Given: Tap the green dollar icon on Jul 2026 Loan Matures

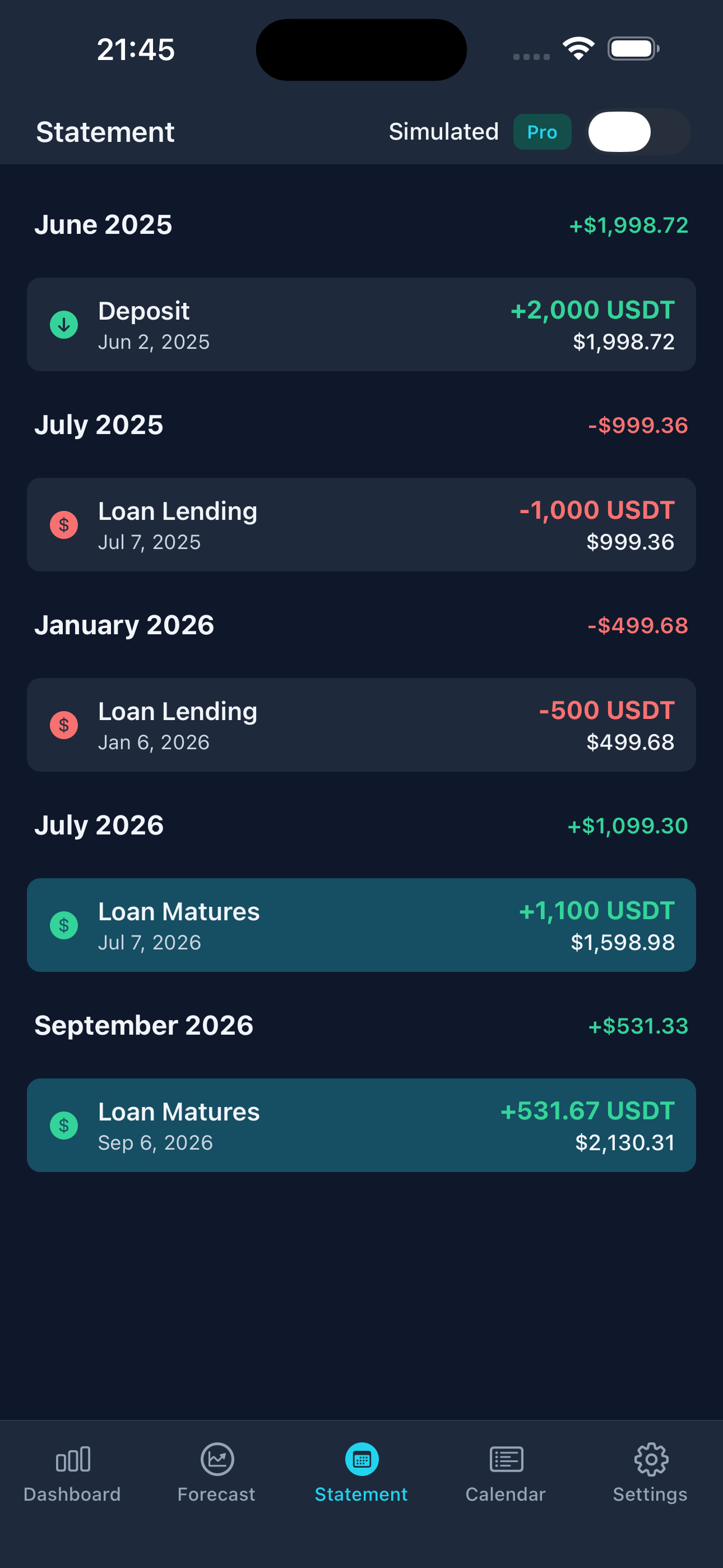Looking at the screenshot, I should click(63, 925).
